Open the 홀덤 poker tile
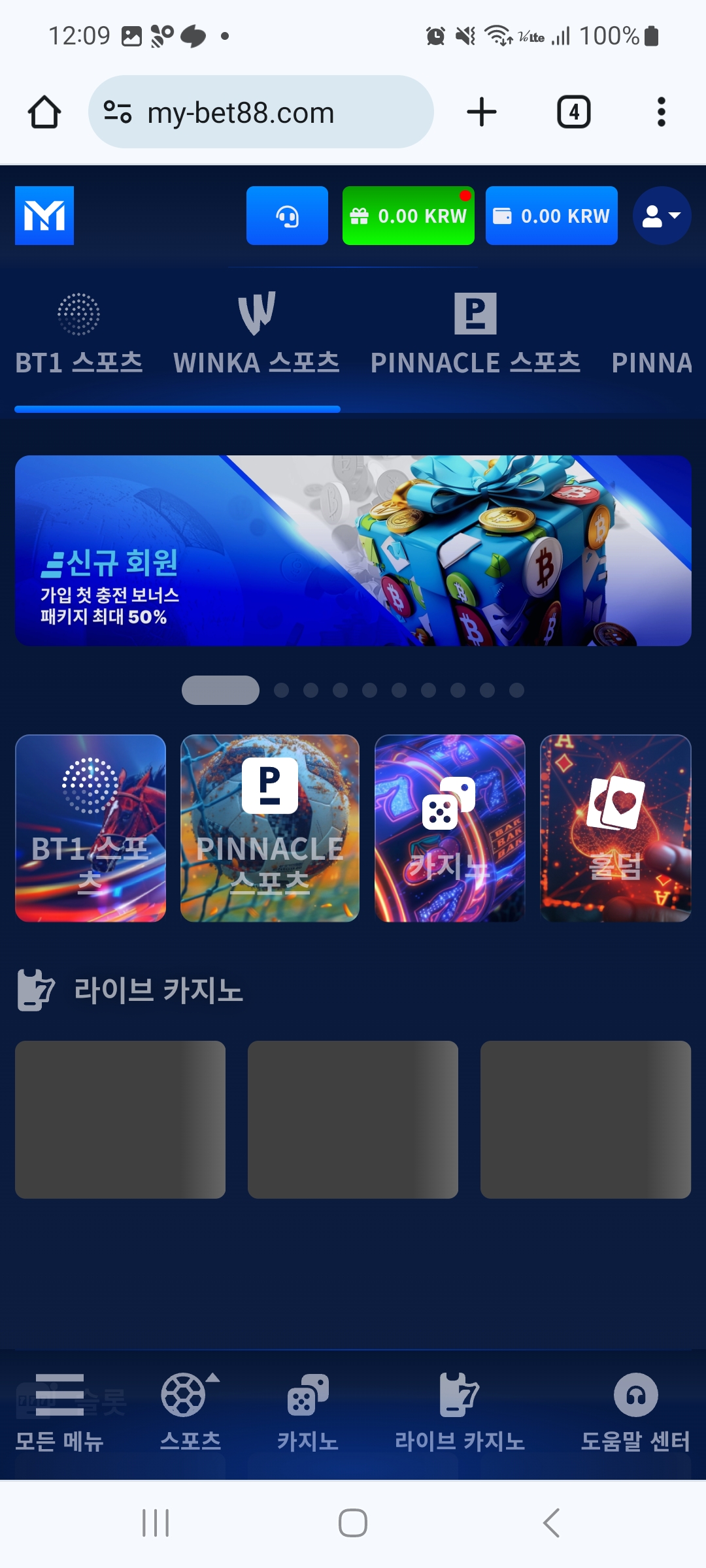This screenshot has height=1568, width=706. point(615,828)
